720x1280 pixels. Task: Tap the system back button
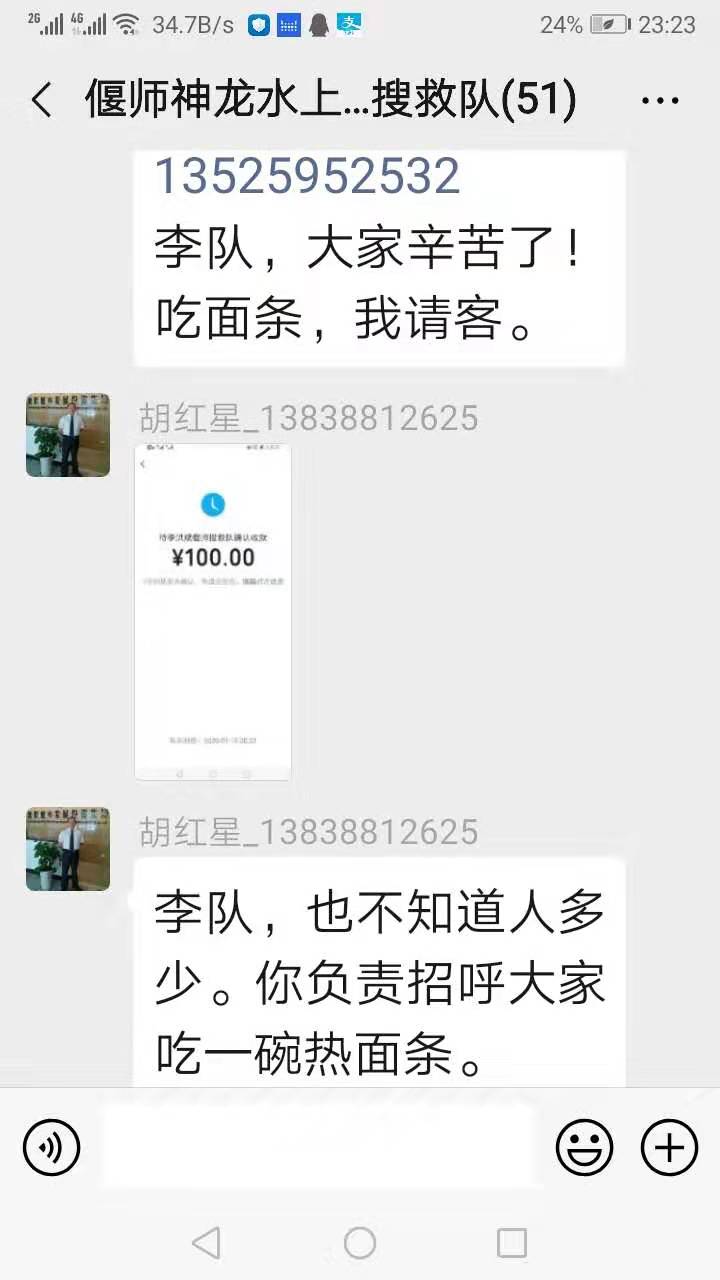(x=206, y=1243)
